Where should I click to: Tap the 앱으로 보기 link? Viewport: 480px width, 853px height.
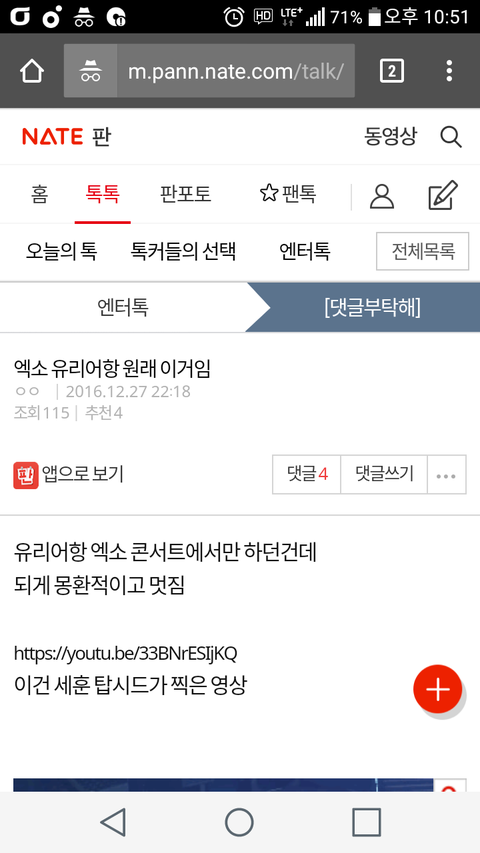pos(69,474)
